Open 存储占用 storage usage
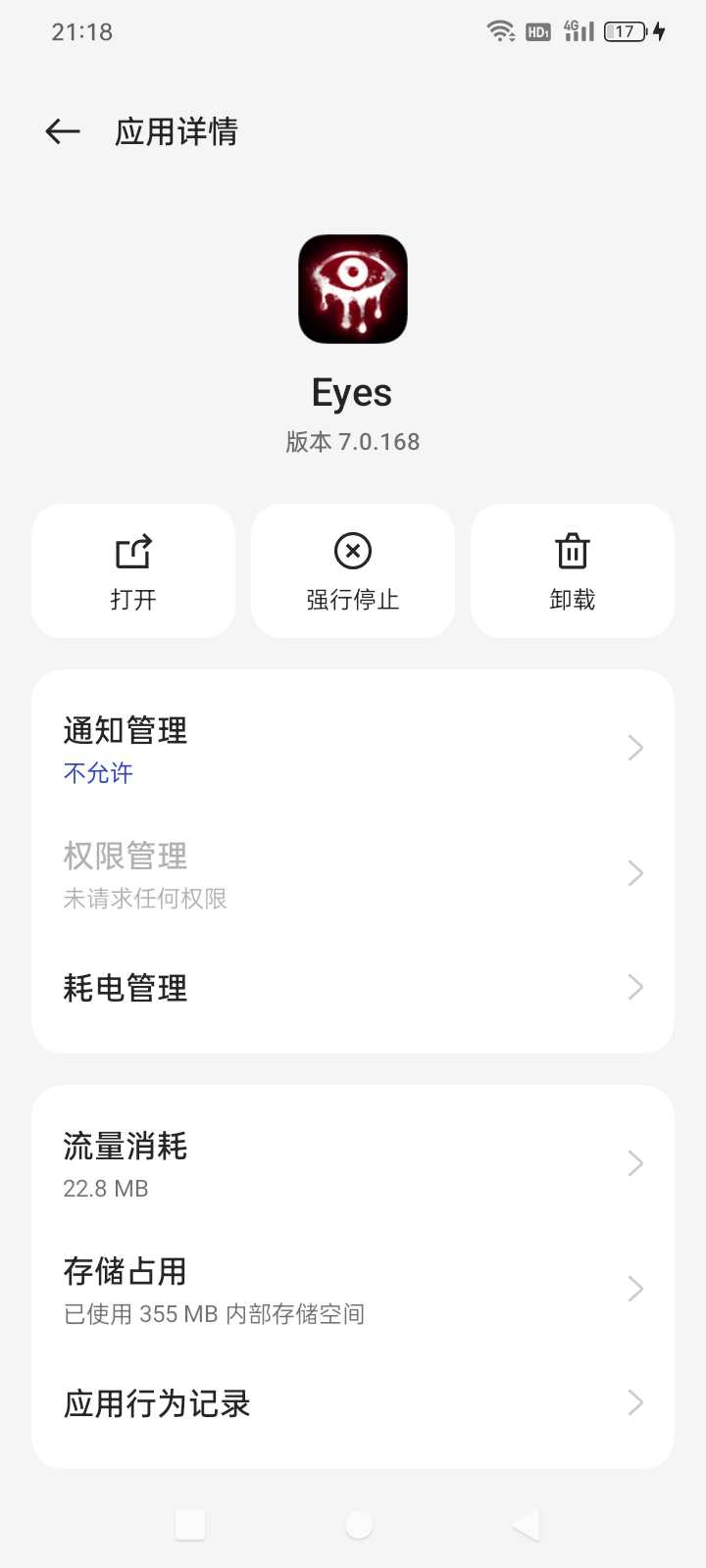The height and width of the screenshot is (1568, 706). (x=353, y=1288)
